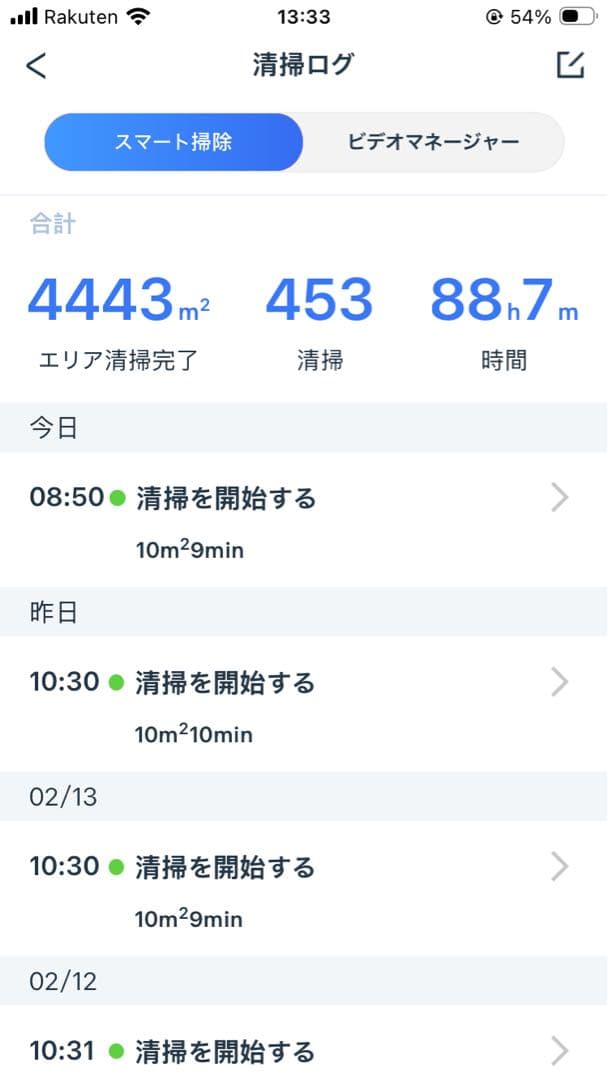
Task: Switch to the ビデオマネージャー tab
Action: [x=433, y=142]
